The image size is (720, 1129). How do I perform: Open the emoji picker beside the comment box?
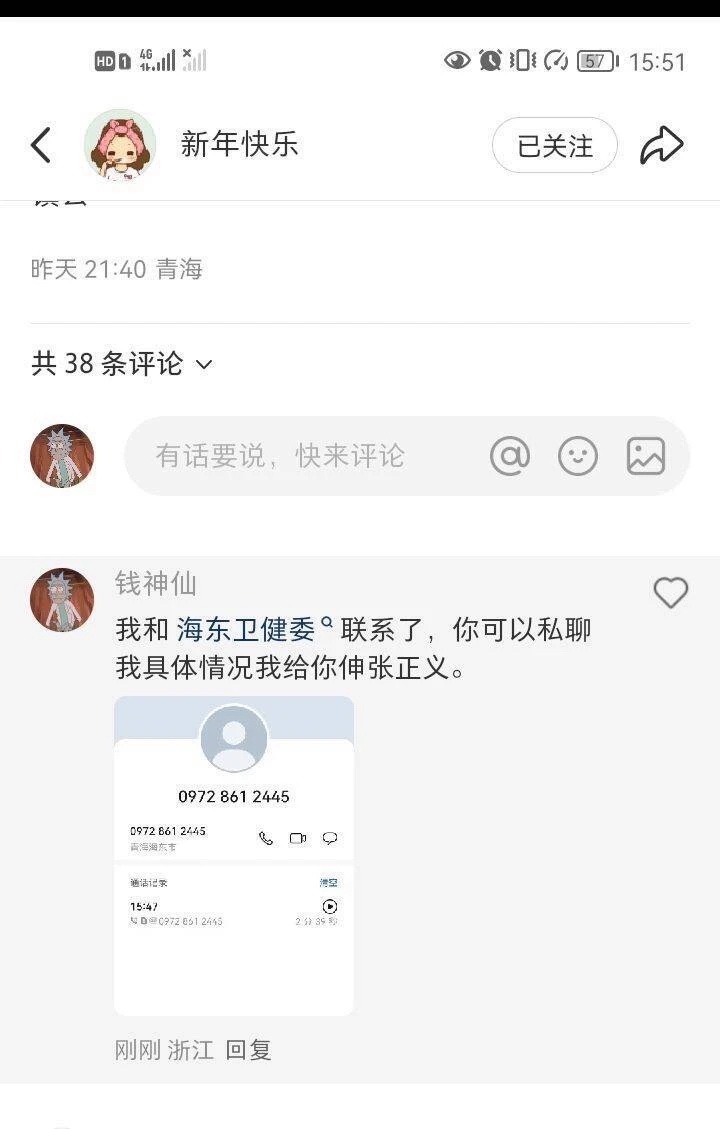click(578, 456)
